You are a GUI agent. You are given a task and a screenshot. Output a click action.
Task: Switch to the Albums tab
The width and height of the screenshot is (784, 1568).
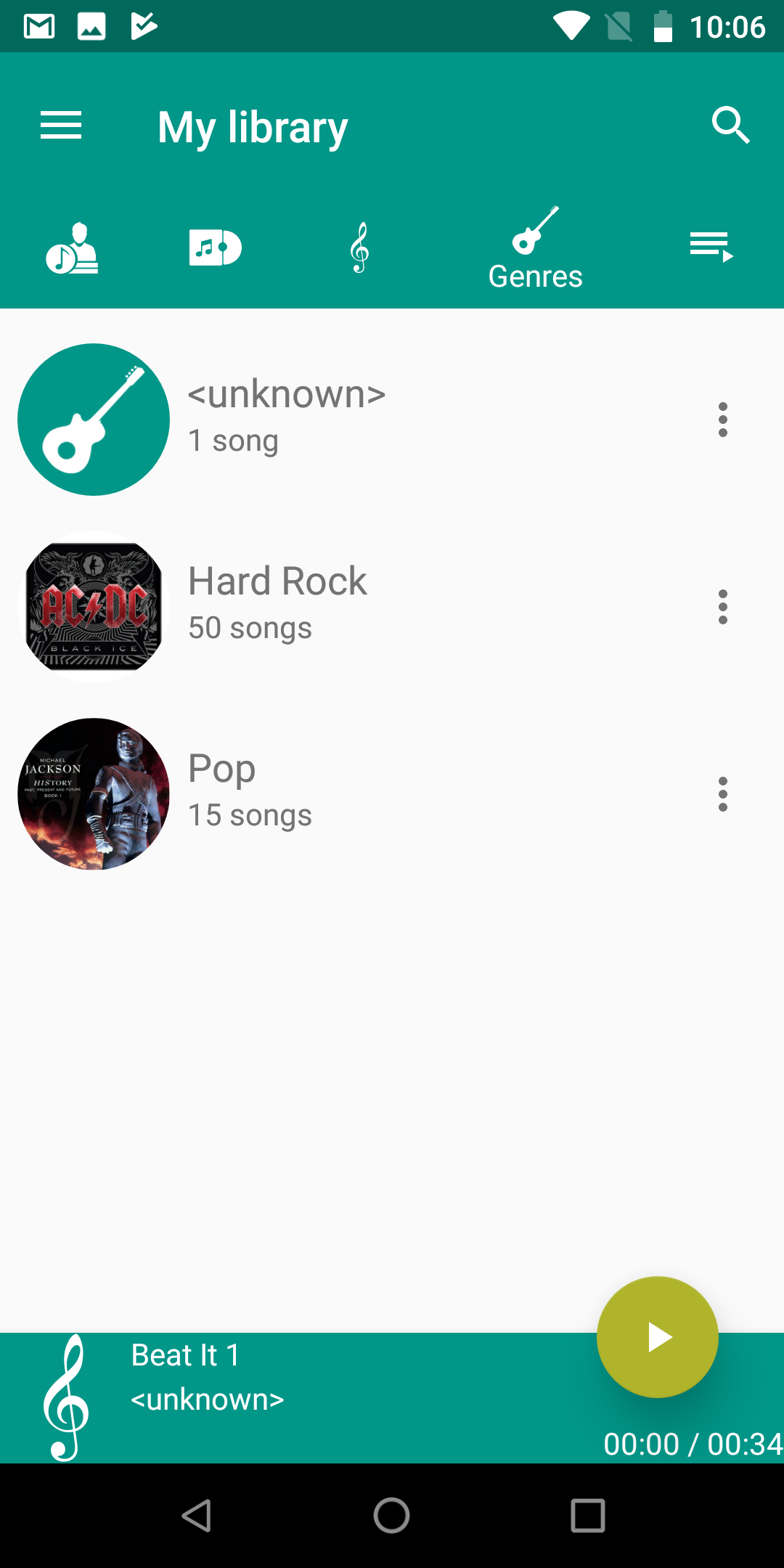[x=216, y=248]
